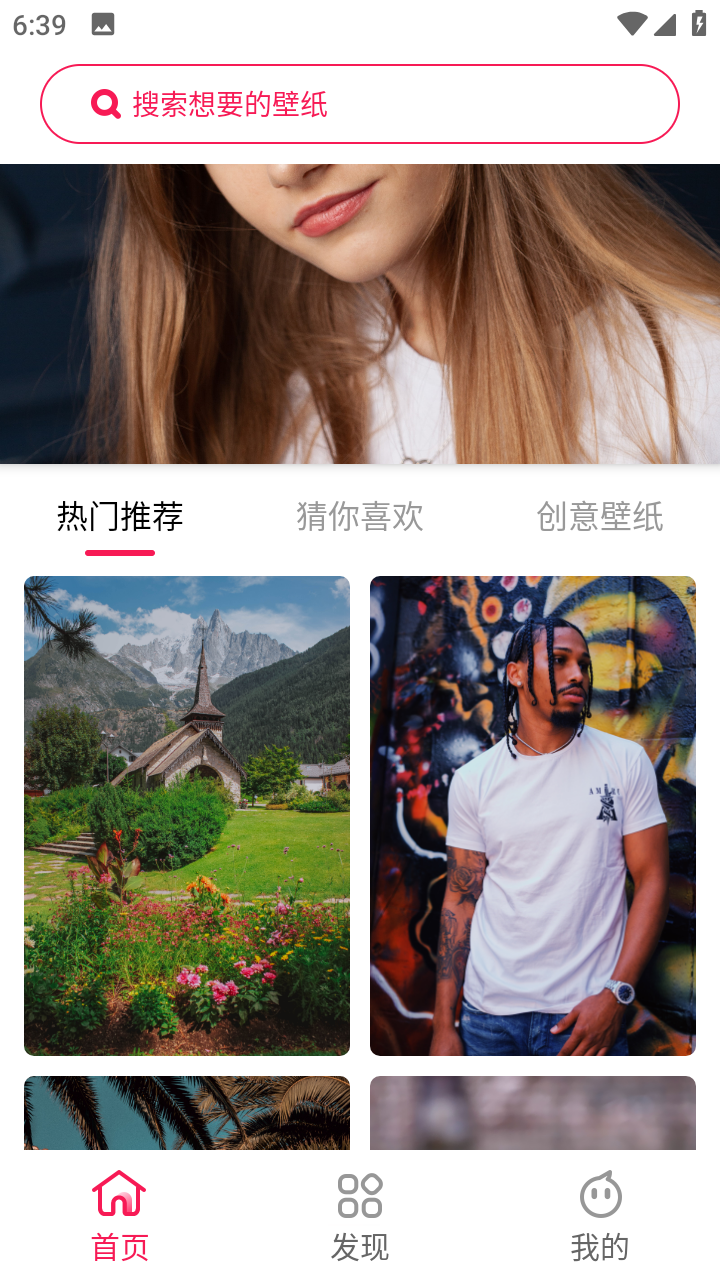Open the man by graffiti wall wallpaper
The image size is (720, 1280).
(533, 815)
